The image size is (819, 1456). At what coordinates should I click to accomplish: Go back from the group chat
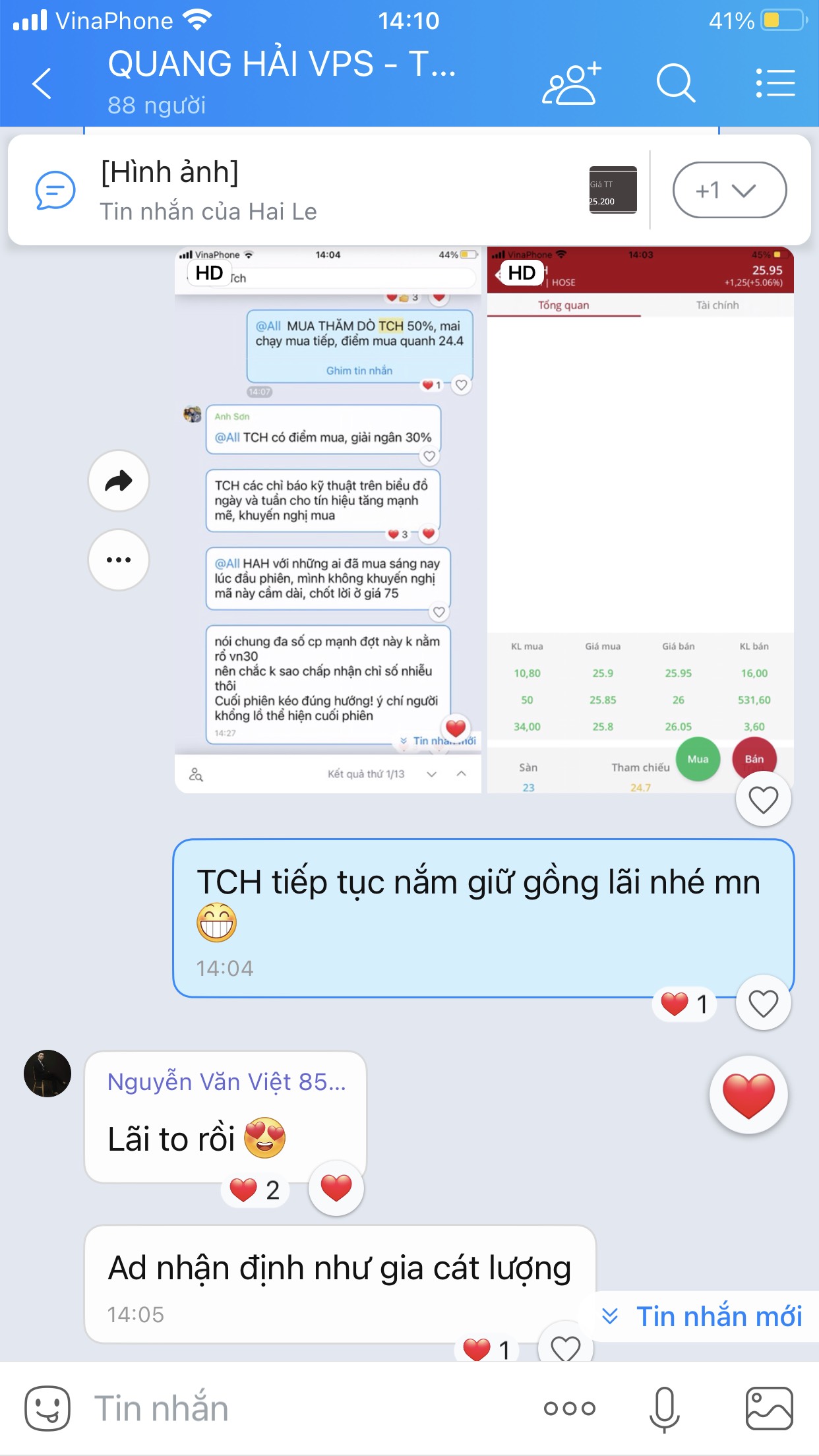[42, 84]
